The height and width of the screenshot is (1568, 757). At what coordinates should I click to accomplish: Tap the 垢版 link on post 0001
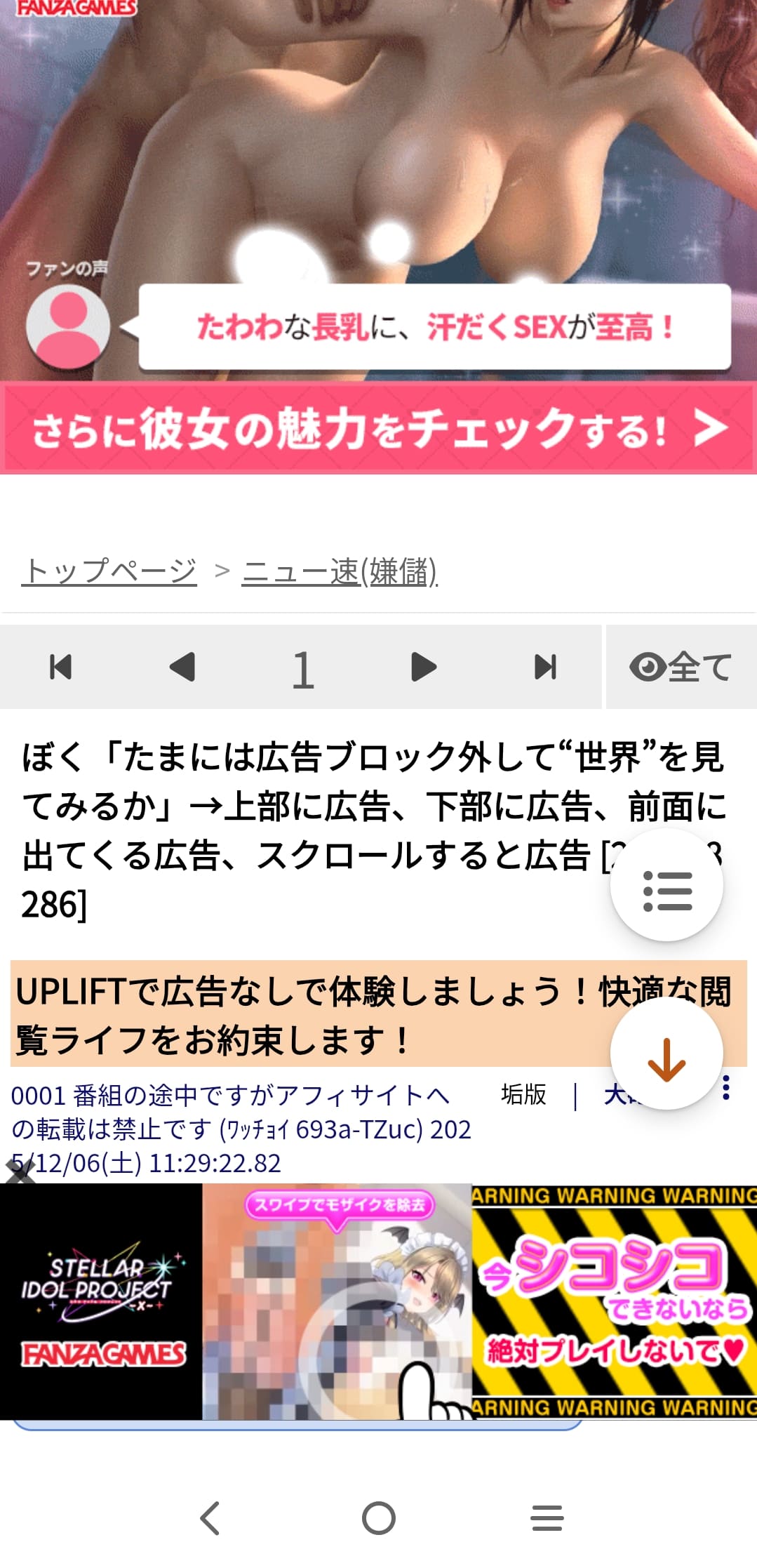click(x=523, y=1094)
